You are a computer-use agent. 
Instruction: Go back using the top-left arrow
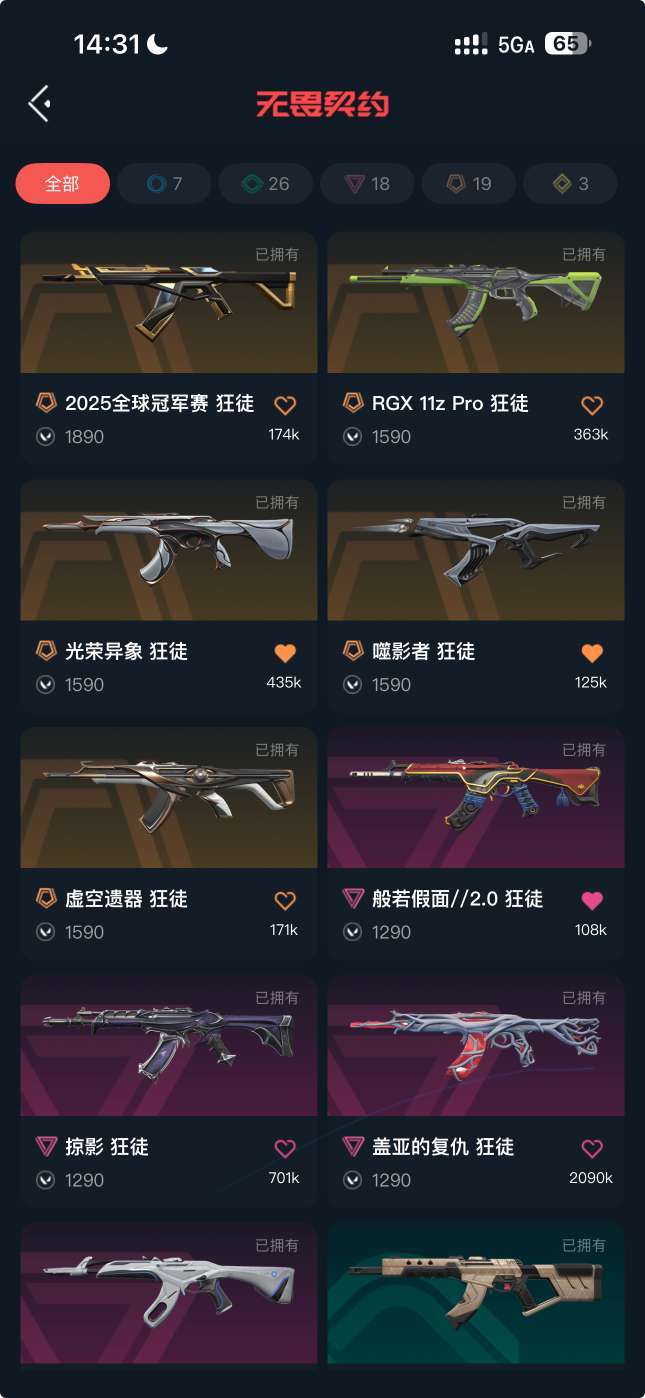[x=38, y=103]
